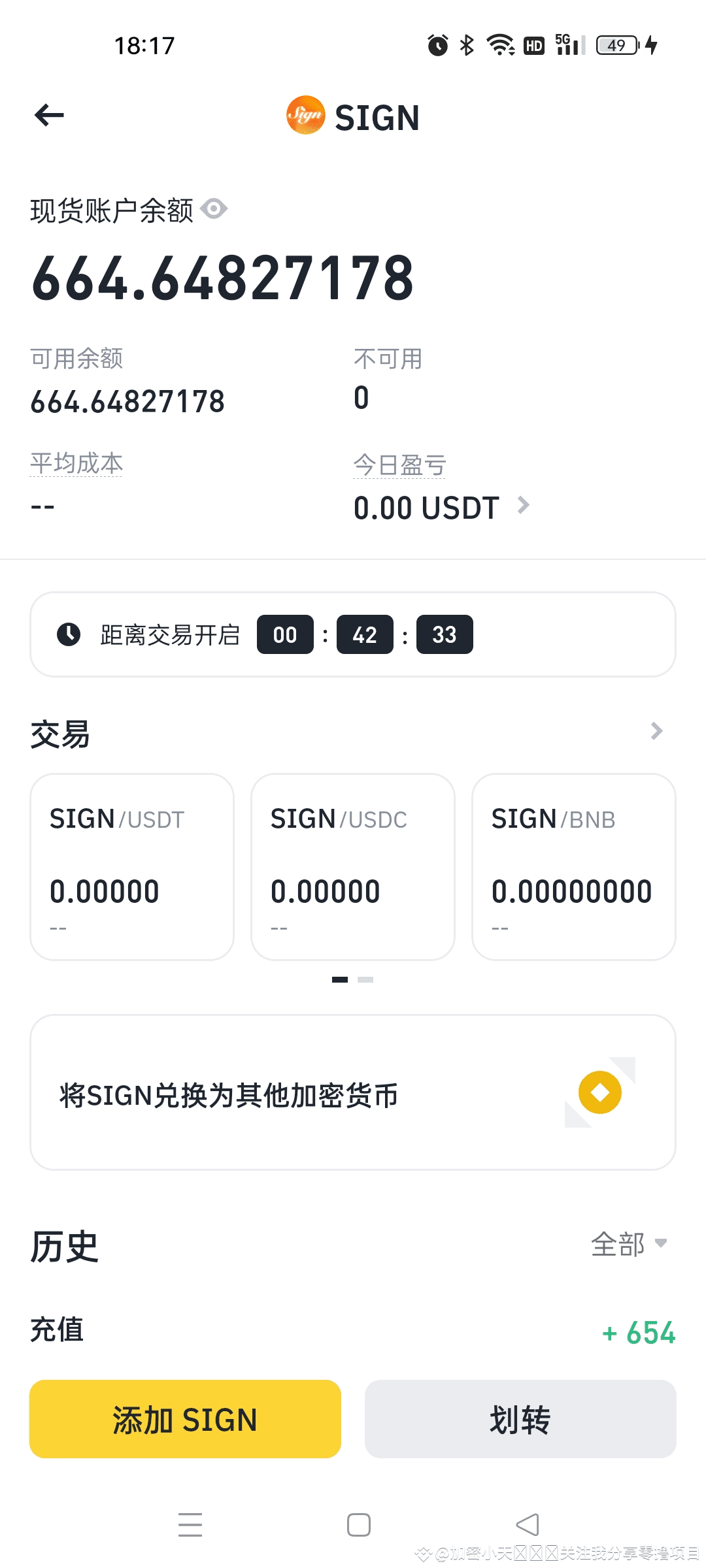The width and height of the screenshot is (706, 1568).
Task: Toggle balance visibility with the eye icon
Action: pos(214,208)
